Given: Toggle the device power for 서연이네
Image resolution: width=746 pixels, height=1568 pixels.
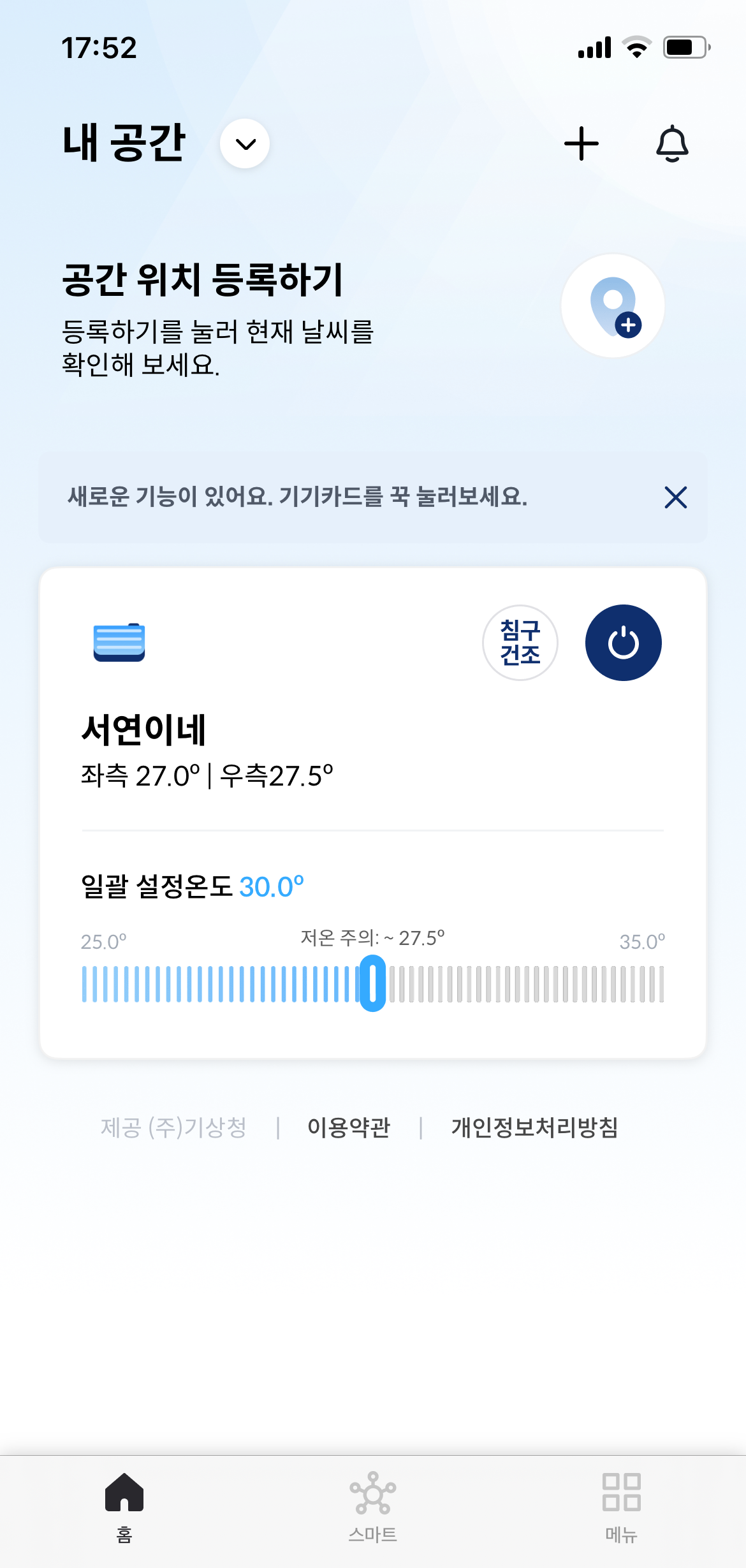Looking at the screenshot, I should tap(624, 643).
